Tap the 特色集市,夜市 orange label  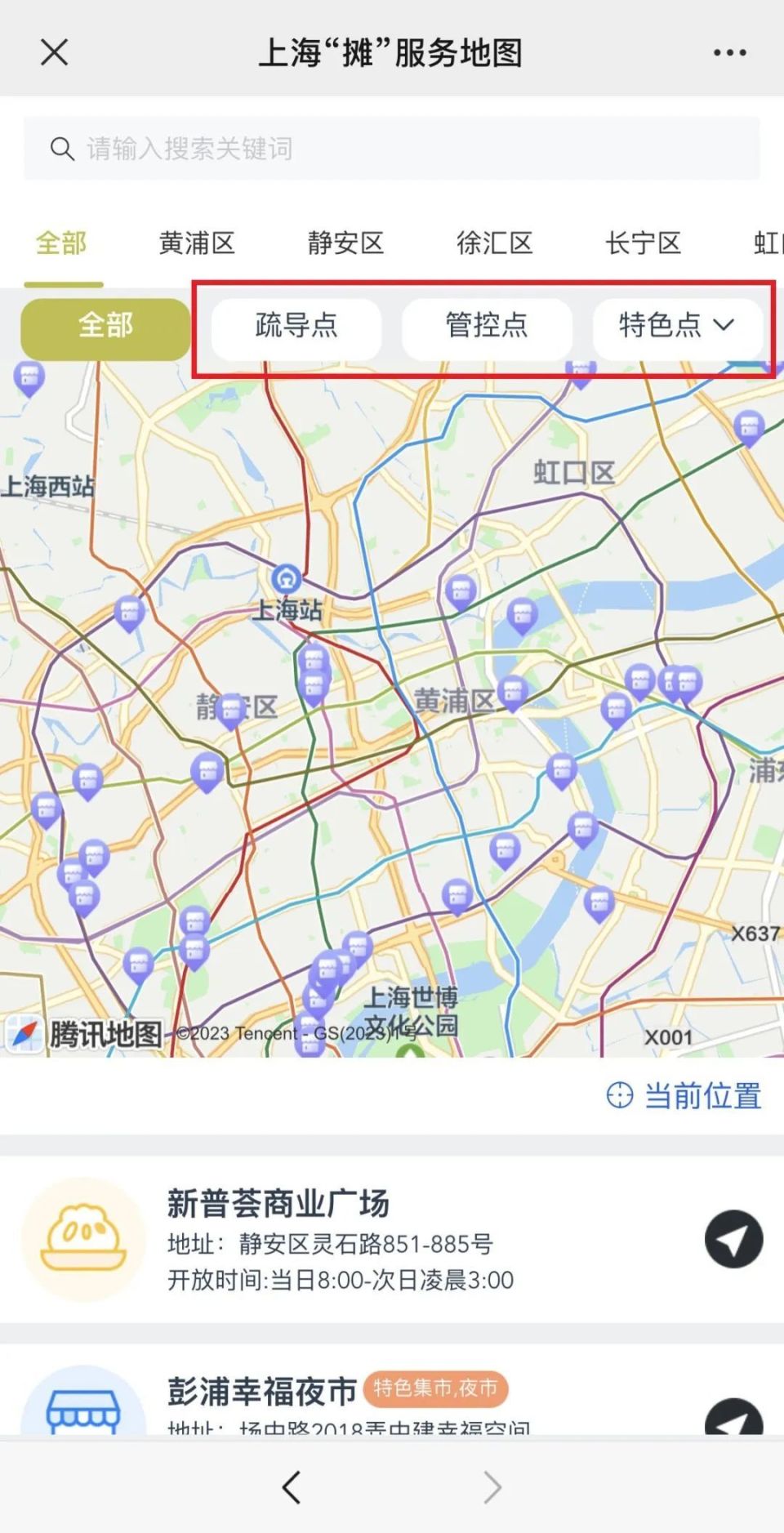[435, 1388]
